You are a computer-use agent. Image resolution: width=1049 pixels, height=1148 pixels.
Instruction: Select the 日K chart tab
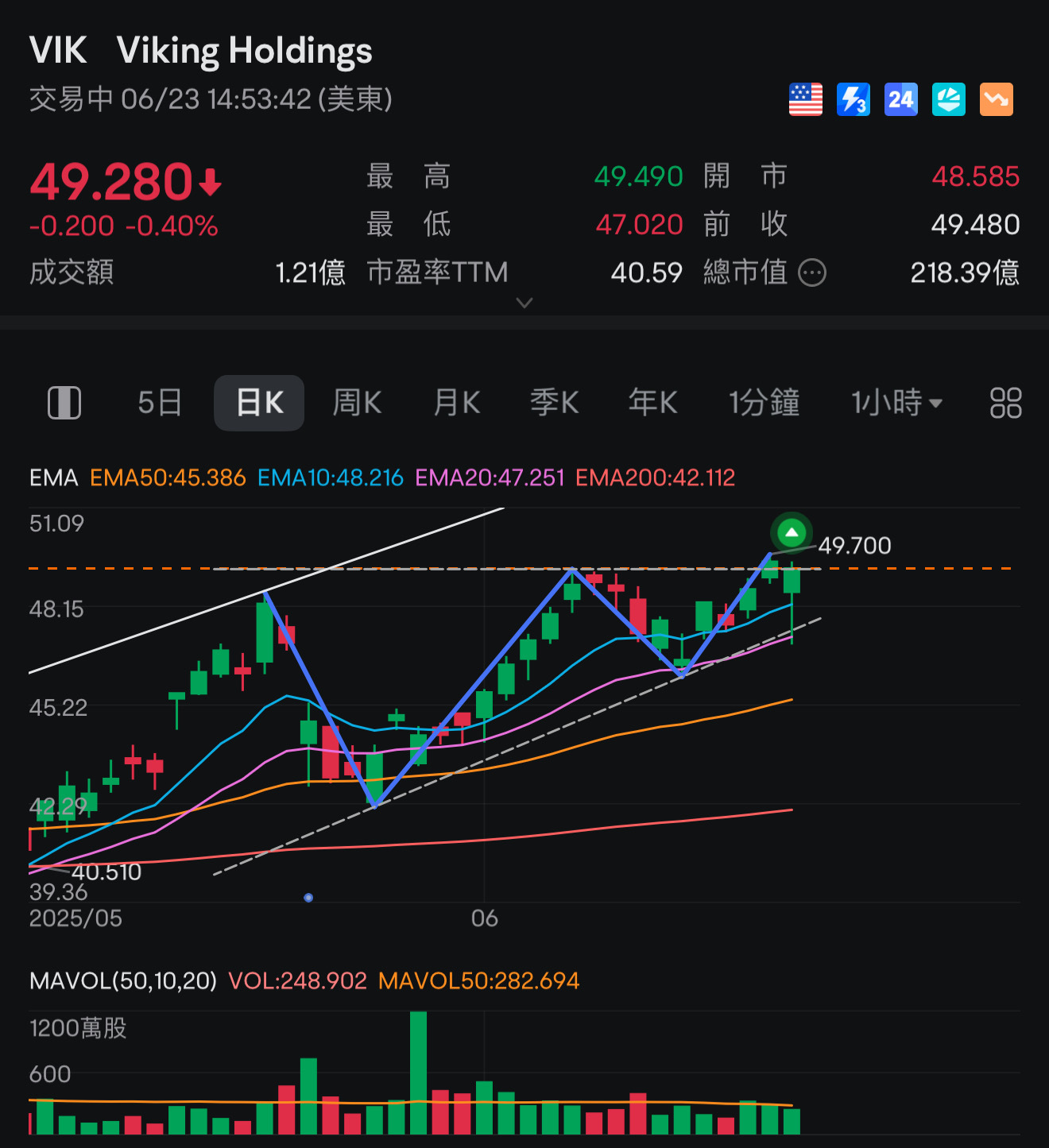pyautogui.click(x=259, y=403)
